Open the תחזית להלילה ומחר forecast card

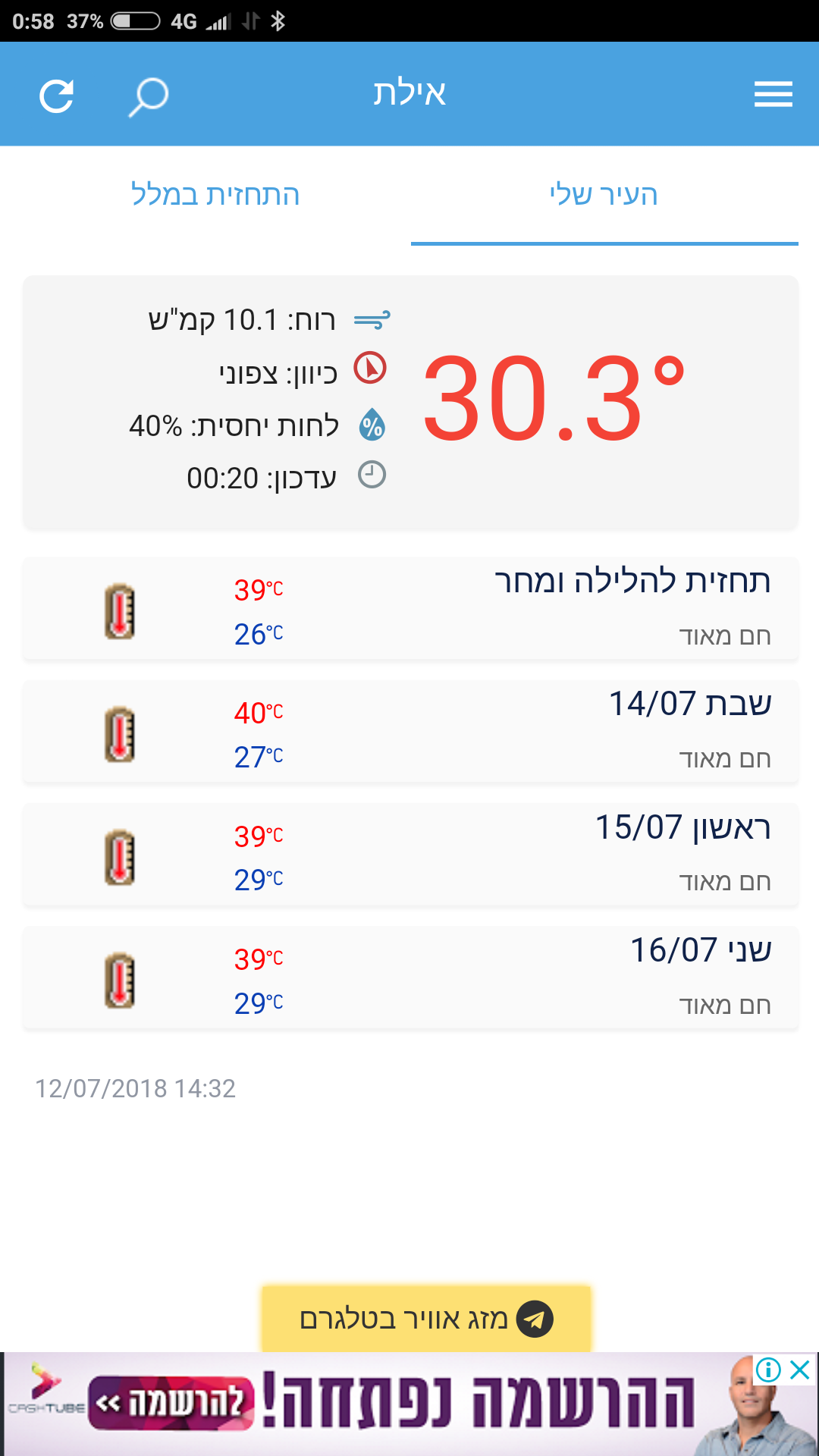[409, 609]
